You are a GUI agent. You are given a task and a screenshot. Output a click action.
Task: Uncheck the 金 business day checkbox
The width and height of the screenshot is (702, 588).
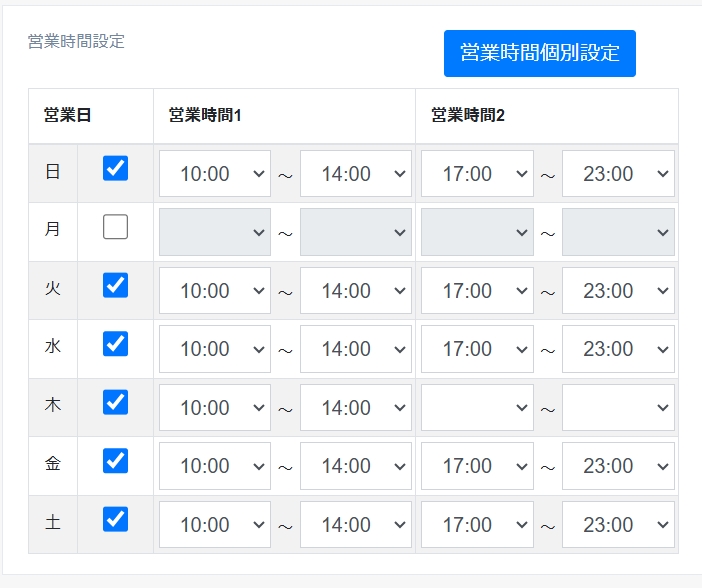pyautogui.click(x=115, y=460)
